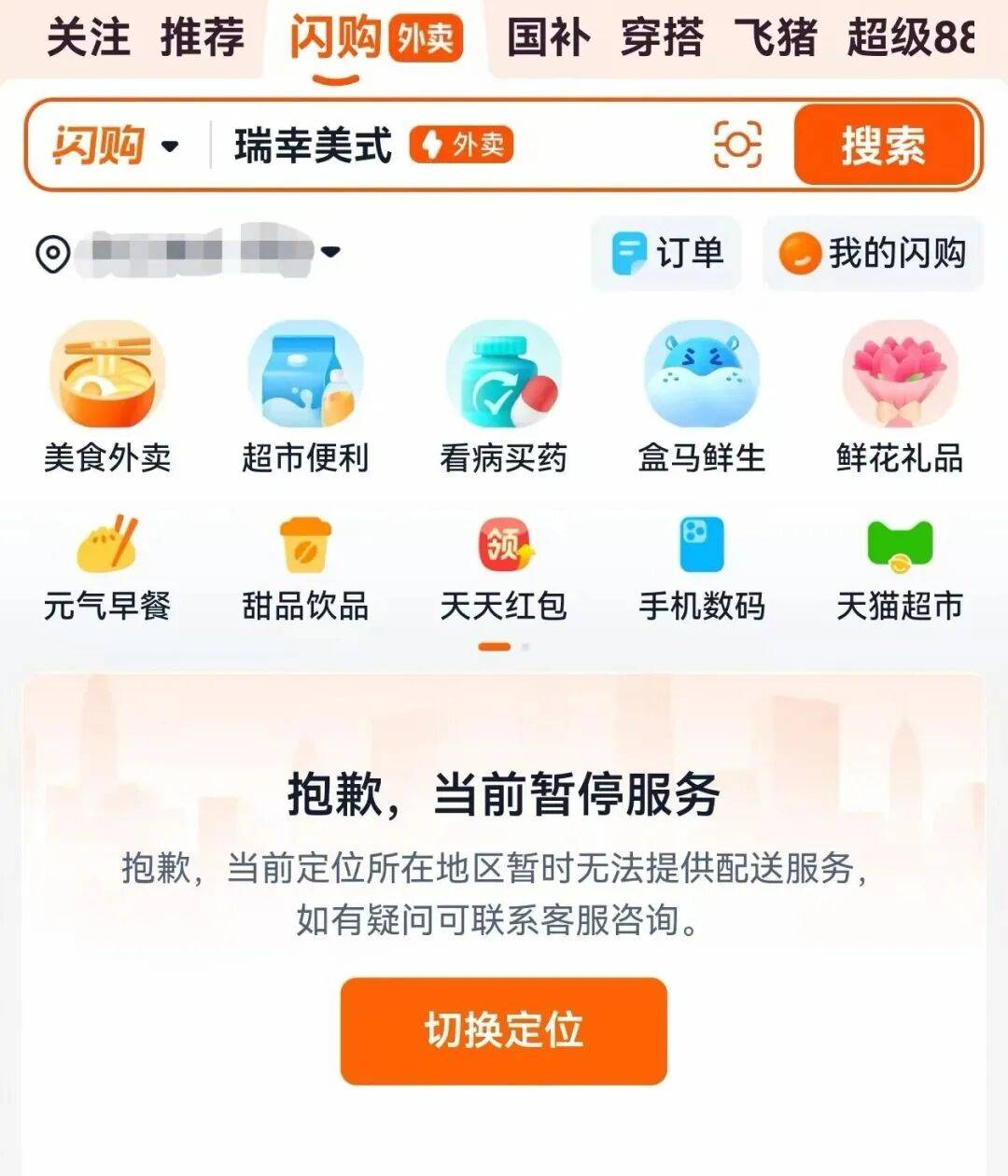This screenshot has width=1008, height=1176.
Task: Open the 飞猪 tab
Action: pyautogui.click(x=776, y=37)
